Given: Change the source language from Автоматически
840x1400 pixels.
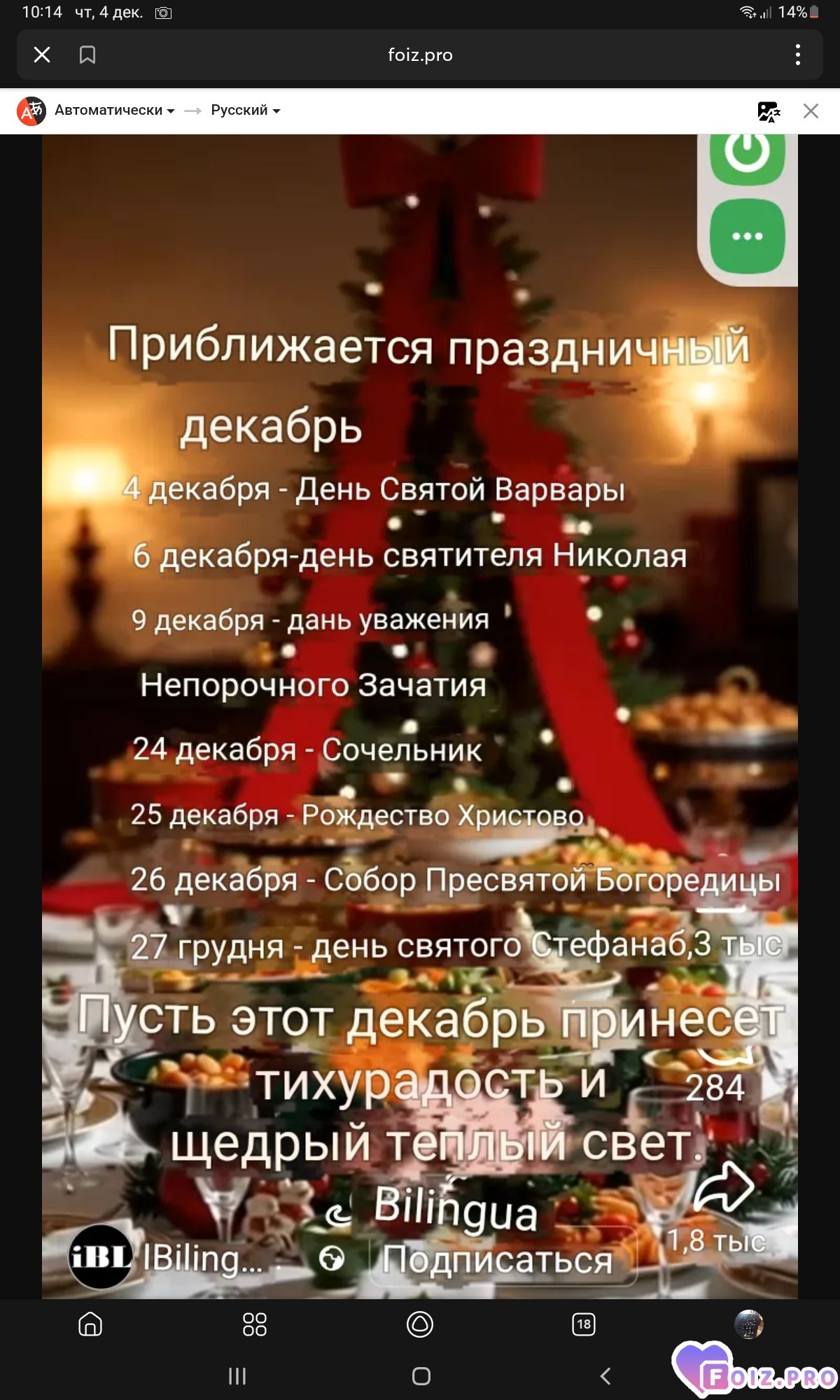Looking at the screenshot, I should coord(114,111).
